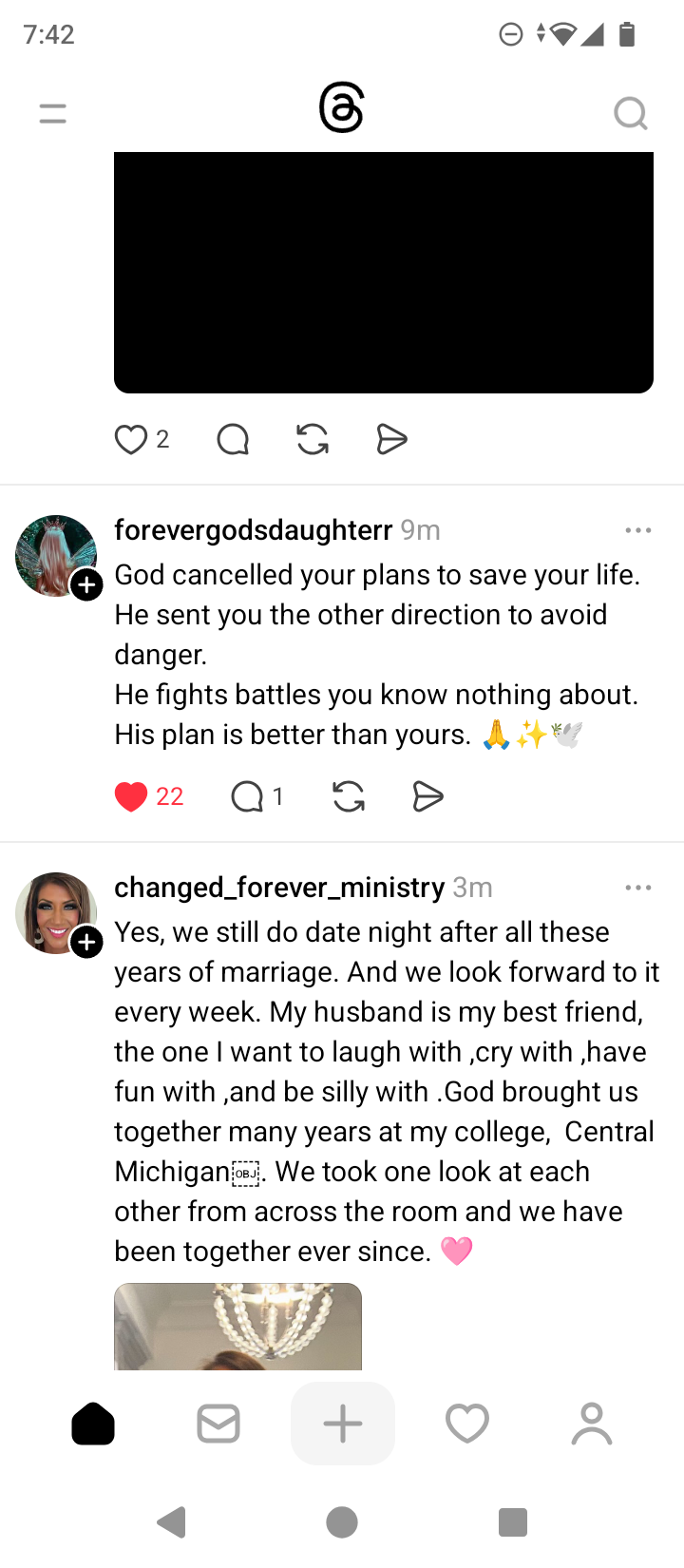The height and width of the screenshot is (1568, 684).
Task: Unlike forevergodsdaughterr's post
Action: (x=131, y=796)
